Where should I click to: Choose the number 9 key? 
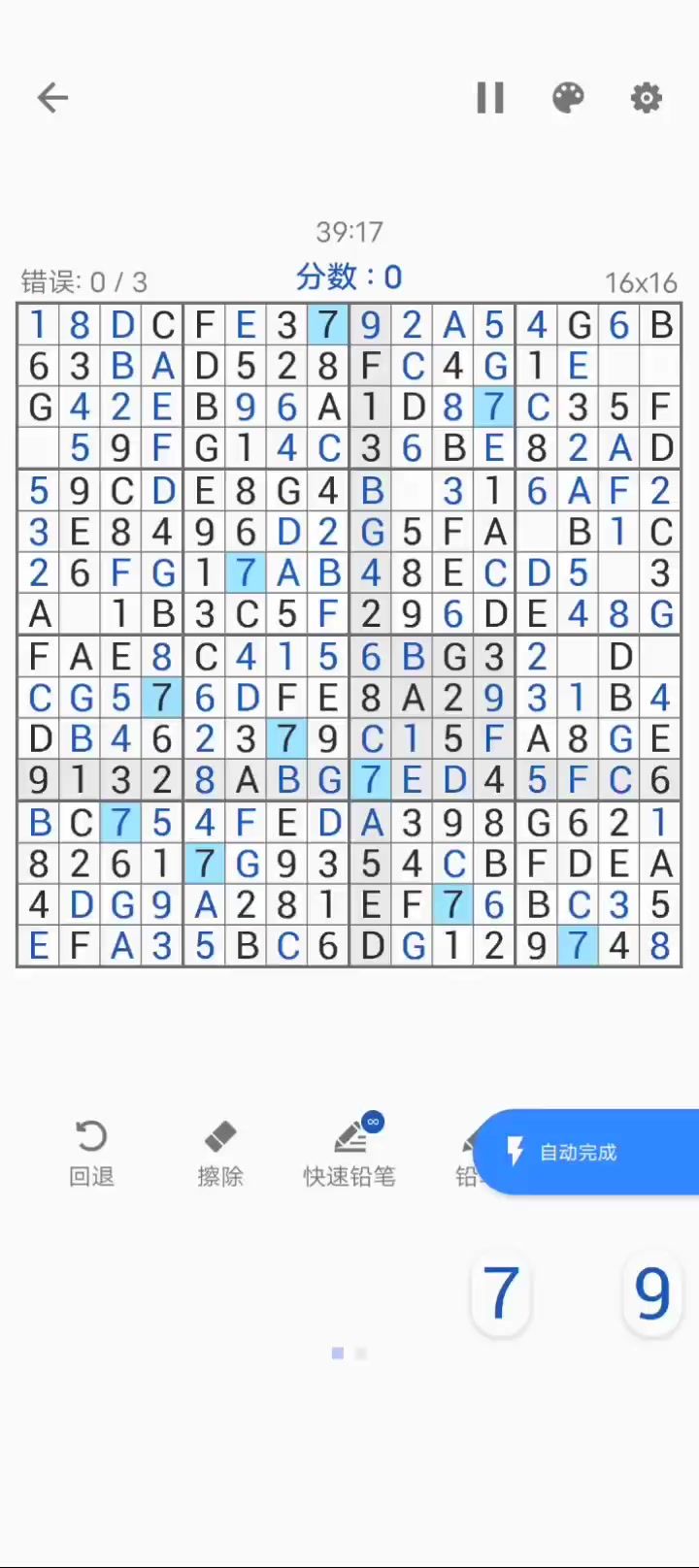click(x=651, y=1292)
